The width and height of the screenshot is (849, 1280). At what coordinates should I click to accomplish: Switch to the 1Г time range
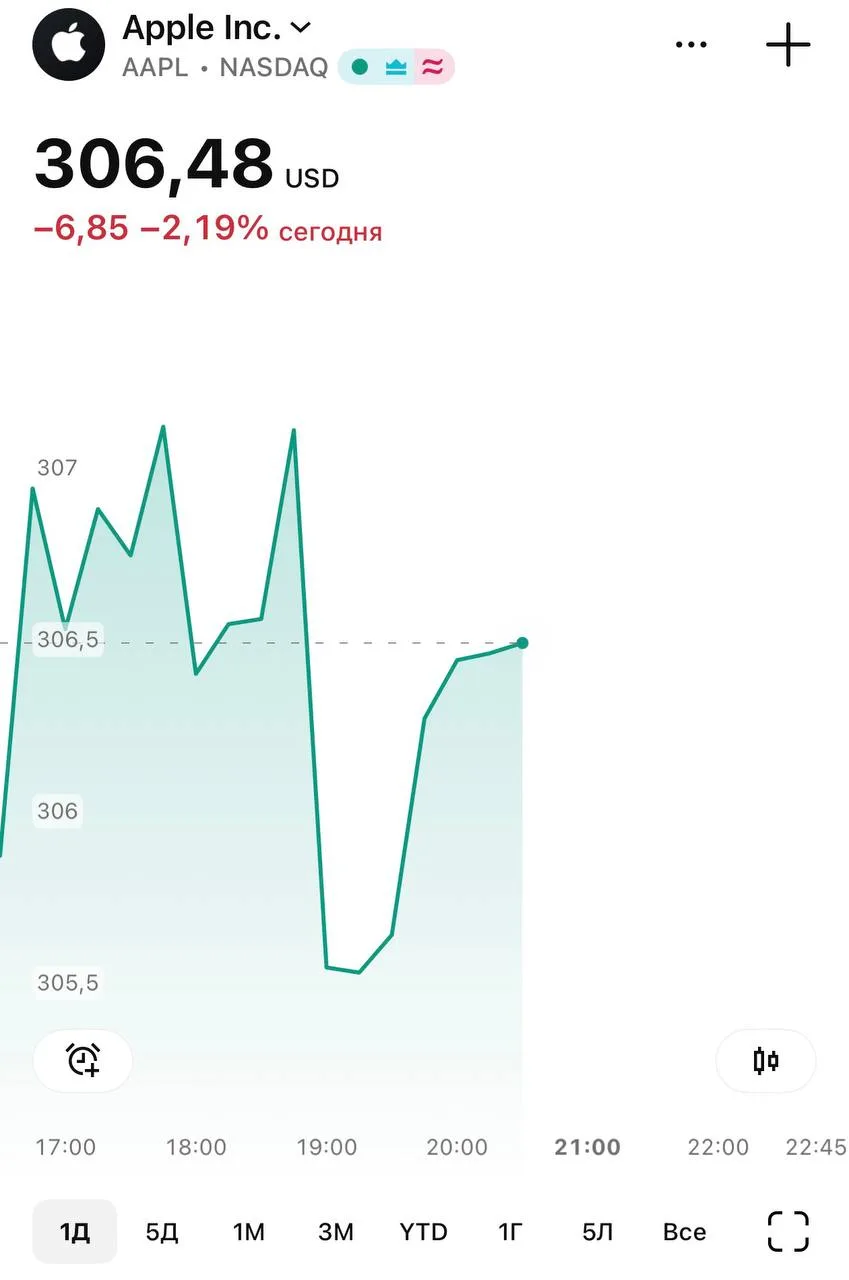511,1231
